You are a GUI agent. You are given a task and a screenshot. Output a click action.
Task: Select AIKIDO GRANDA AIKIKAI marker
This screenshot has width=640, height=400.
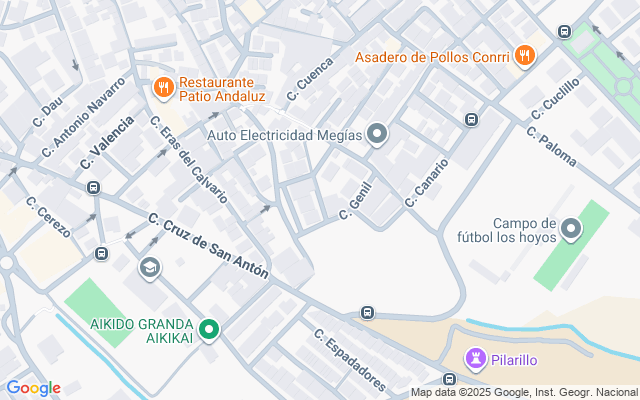(209, 328)
